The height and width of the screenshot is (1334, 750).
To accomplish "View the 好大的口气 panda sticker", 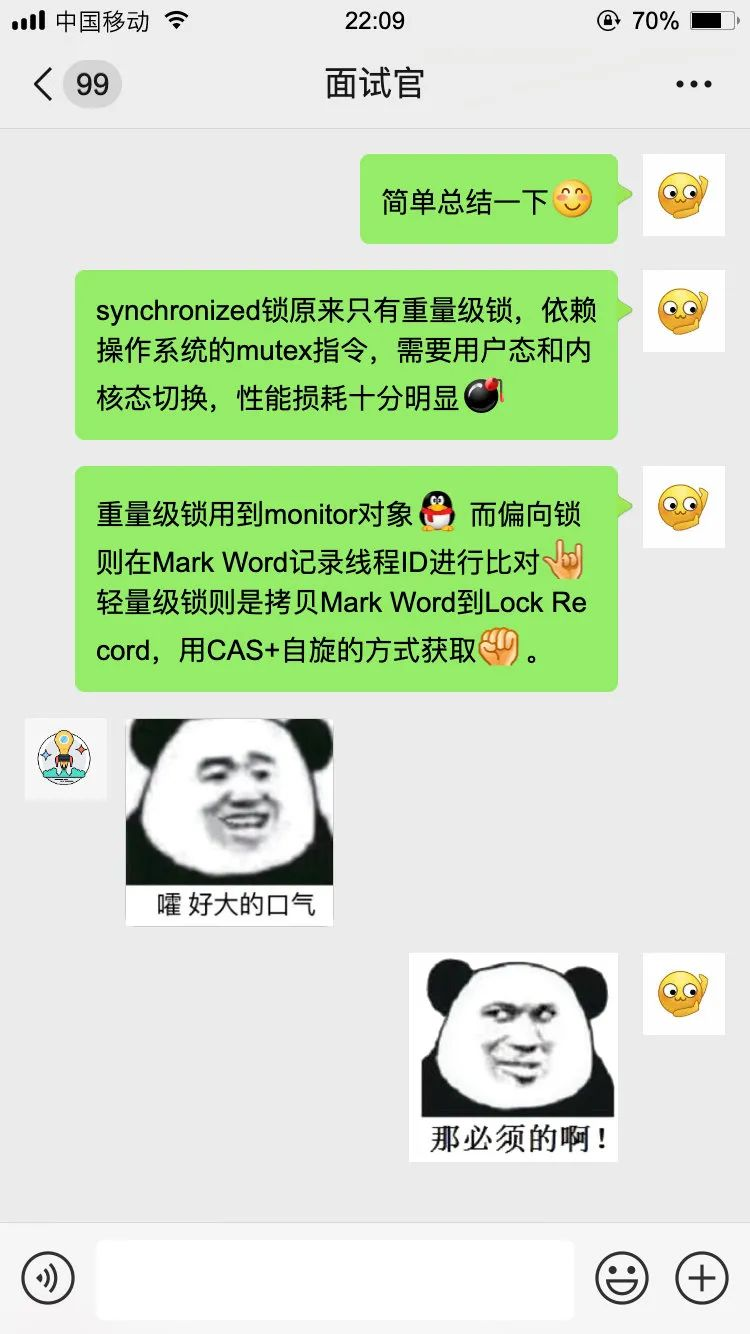I will click(x=229, y=822).
